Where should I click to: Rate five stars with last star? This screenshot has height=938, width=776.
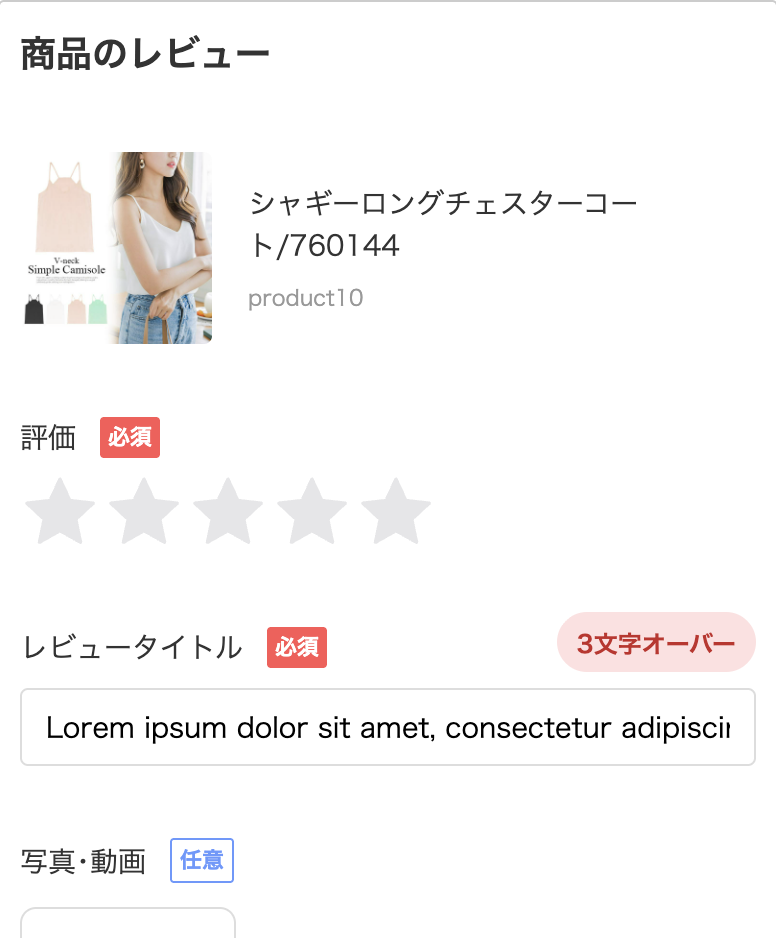pos(395,512)
